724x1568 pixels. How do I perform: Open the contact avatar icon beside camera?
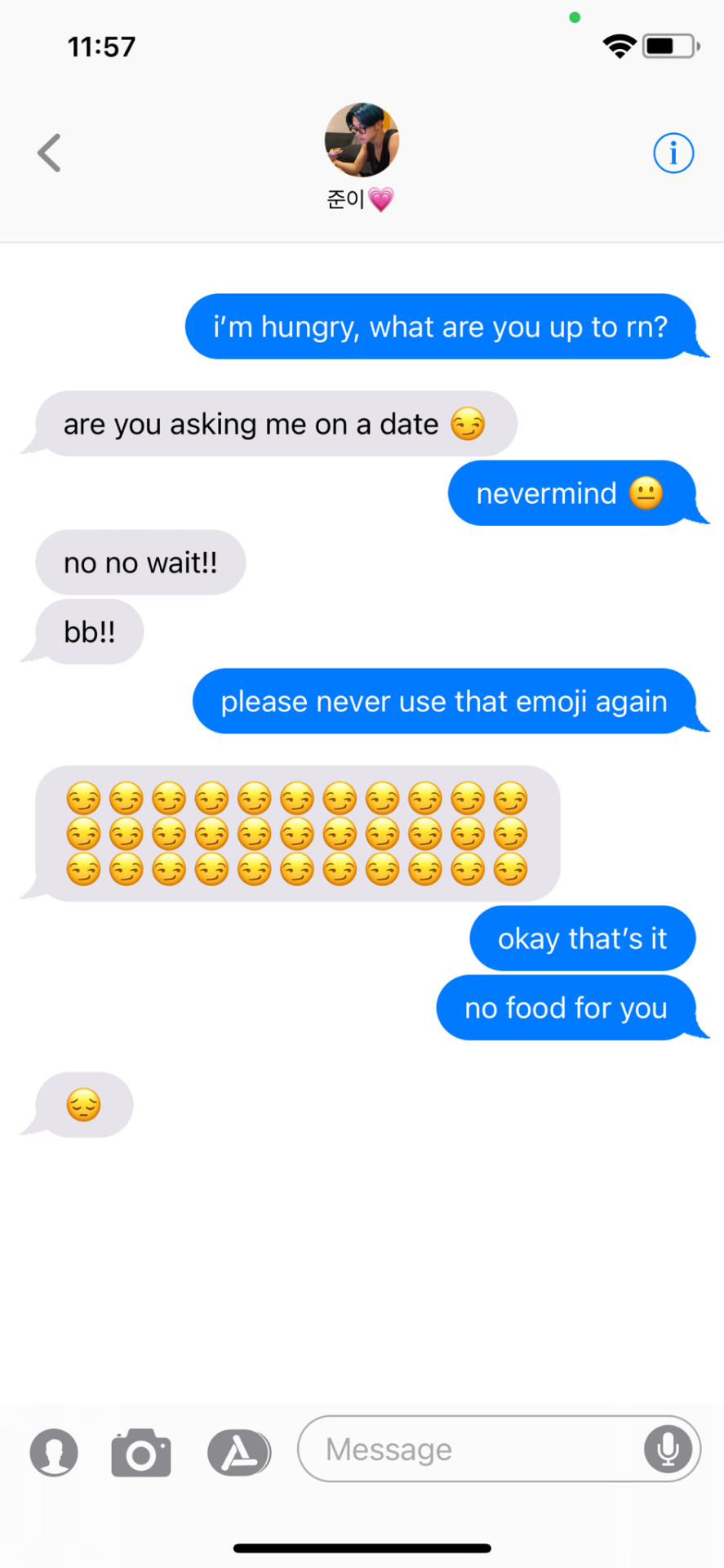tap(54, 1452)
